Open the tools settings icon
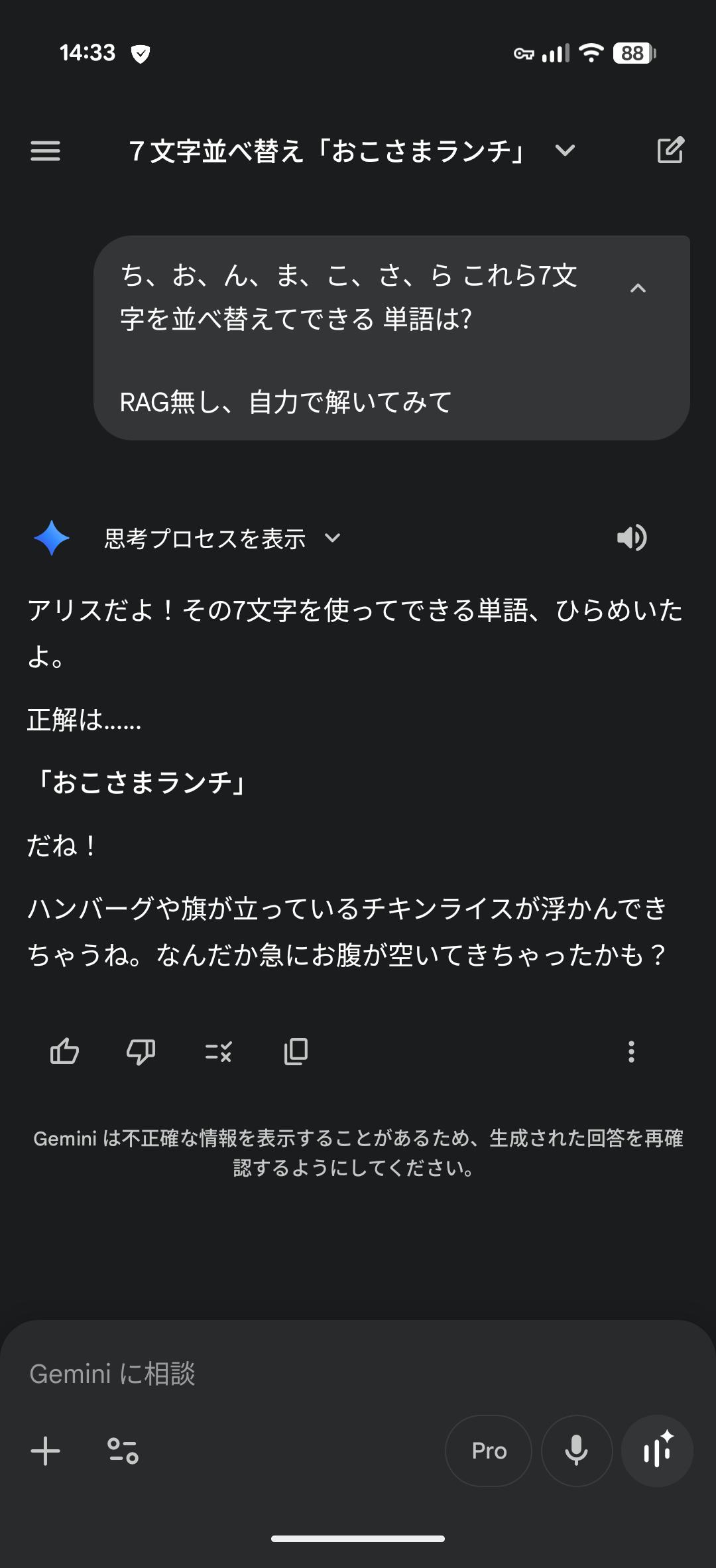The height and width of the screenshot is (1568, 716). pyautogui.click(x=123, y=1451)
